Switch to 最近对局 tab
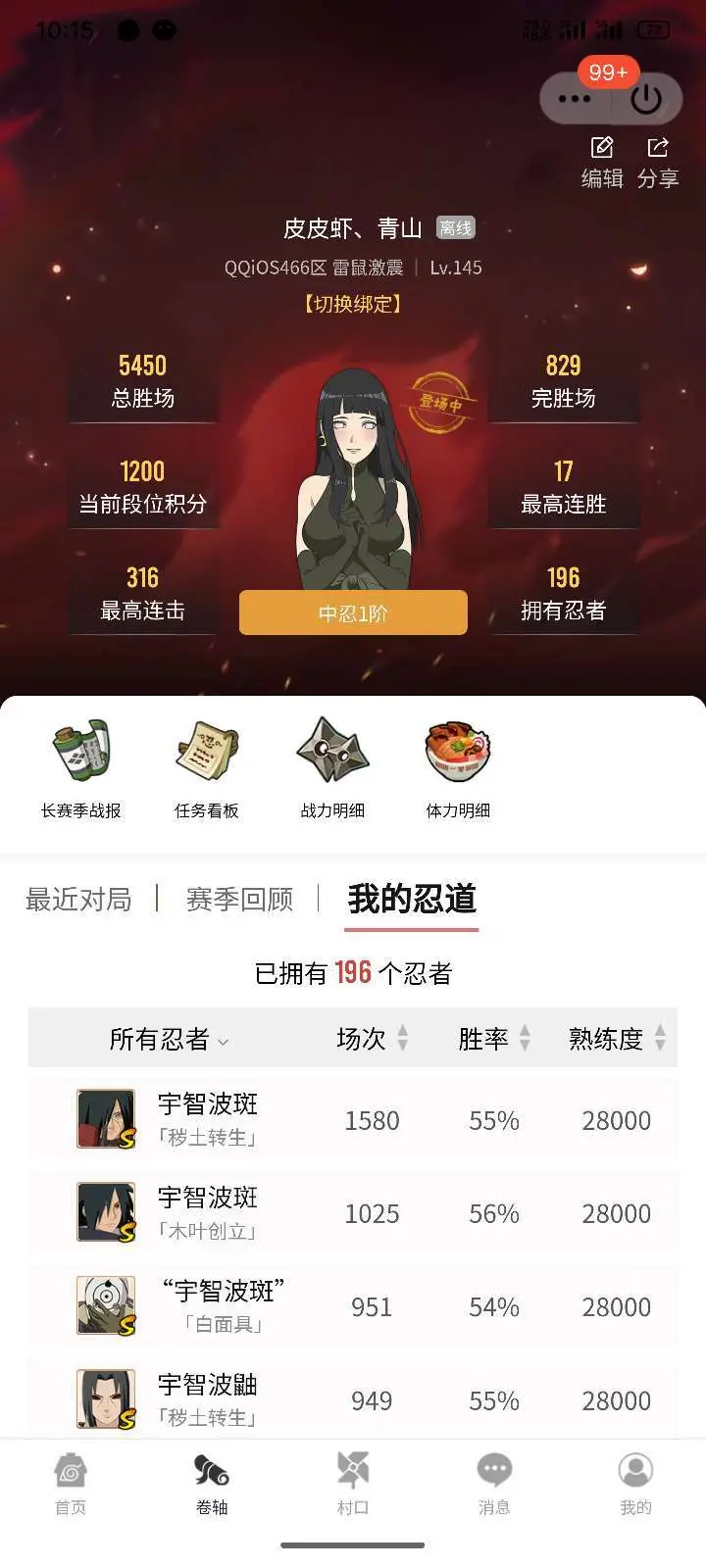Viewport: 706px width, 1568px height. tap(78, 899)
